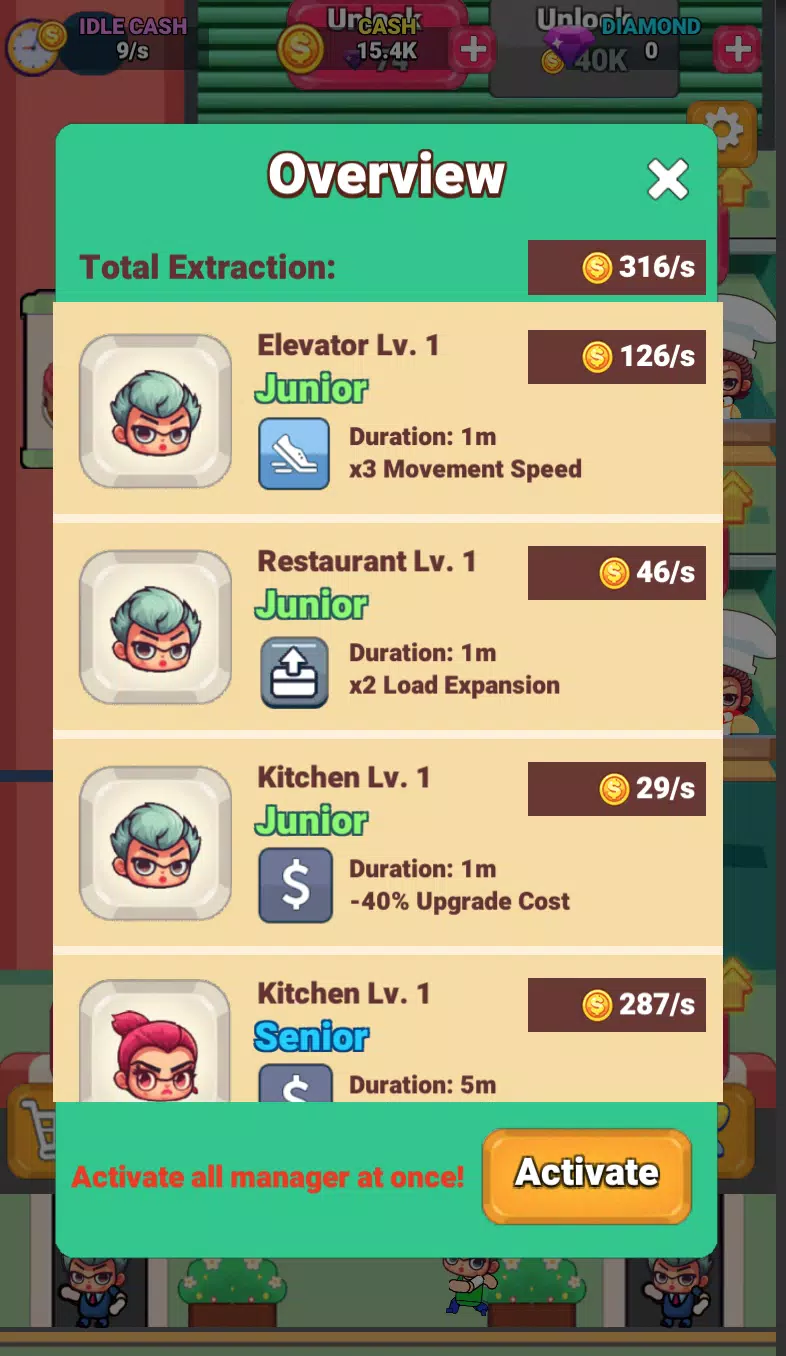Image resolution: width=786 pixels, height=1356 pixels.
Task: Activate the Junior Kitchen -40% Upgrade Cost boost
Action: pos(294,886)
